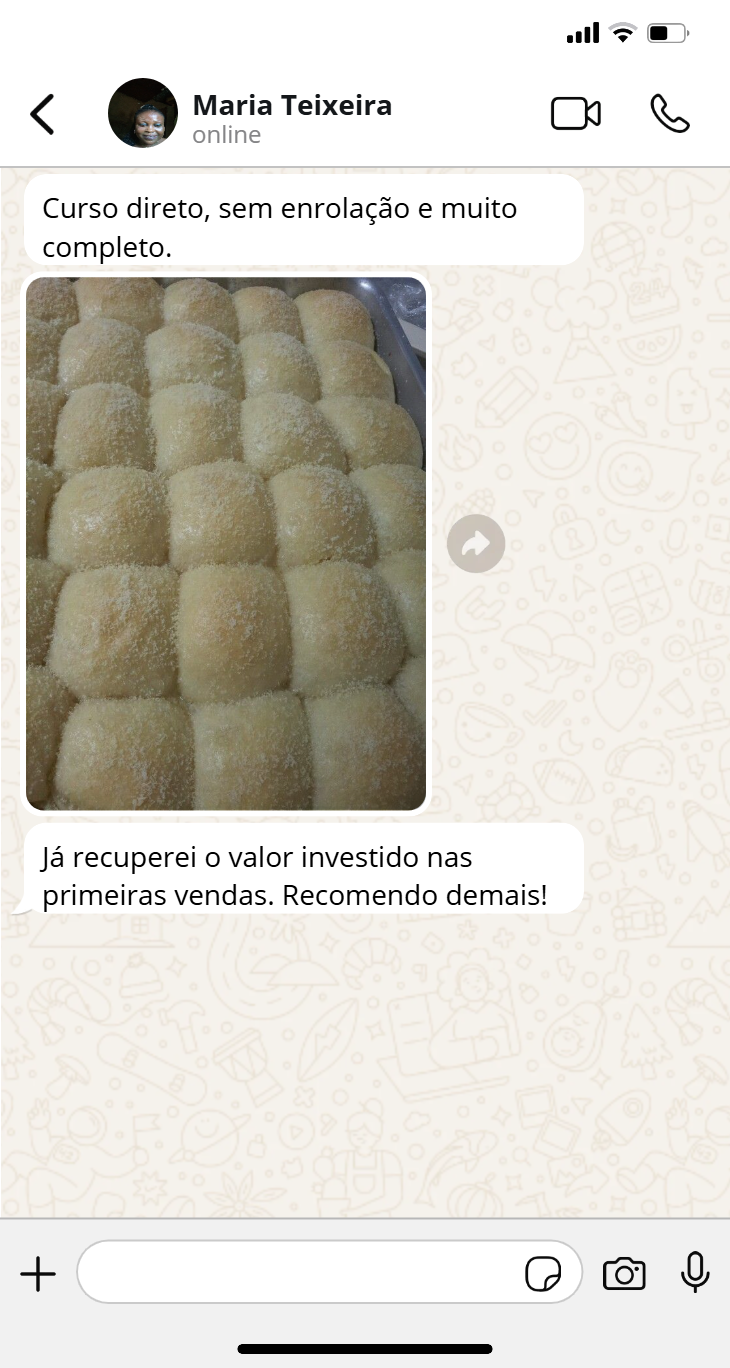
Task: Start a video call with Maria Teixeira
Action: pyautogui.click(x=576, y=114)
